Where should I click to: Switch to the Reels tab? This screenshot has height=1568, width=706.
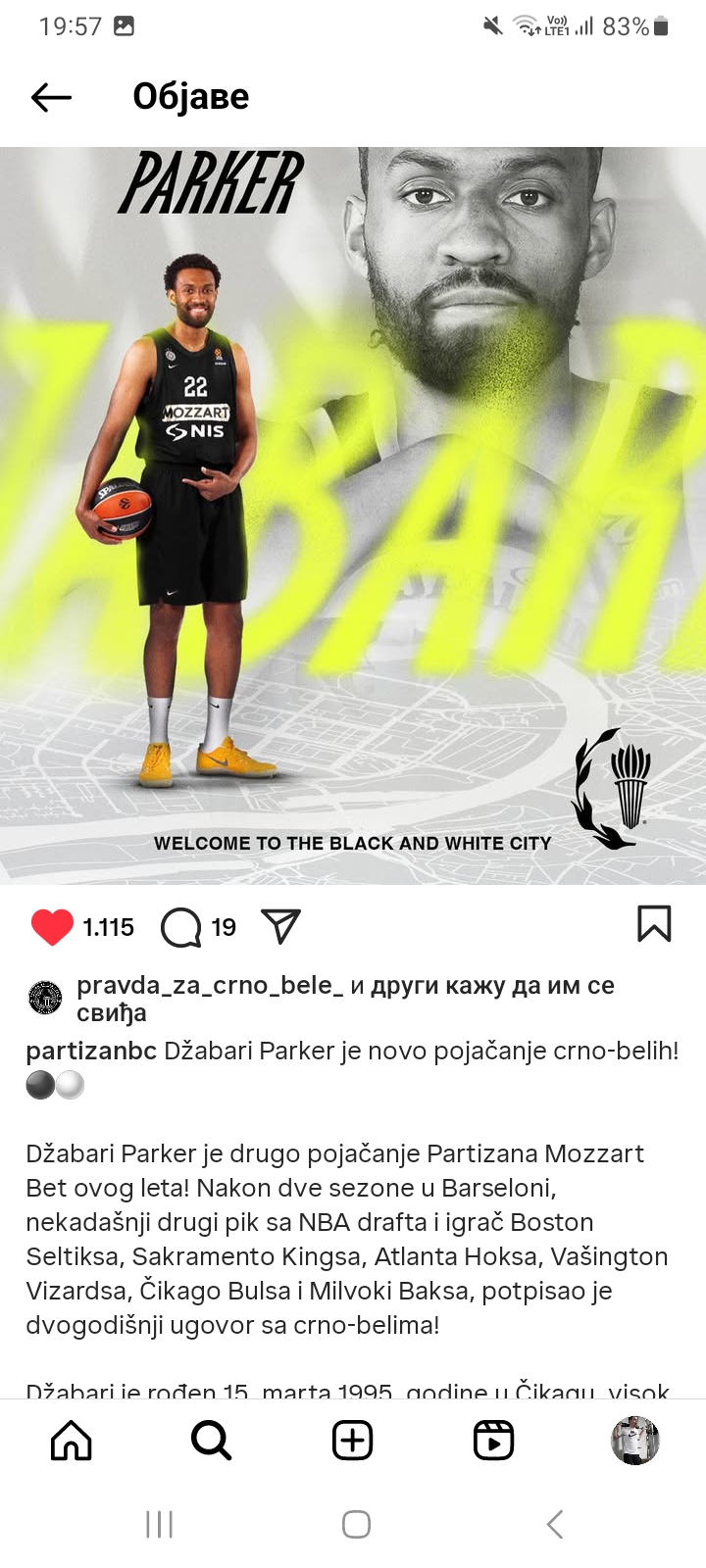(493, 1441)
